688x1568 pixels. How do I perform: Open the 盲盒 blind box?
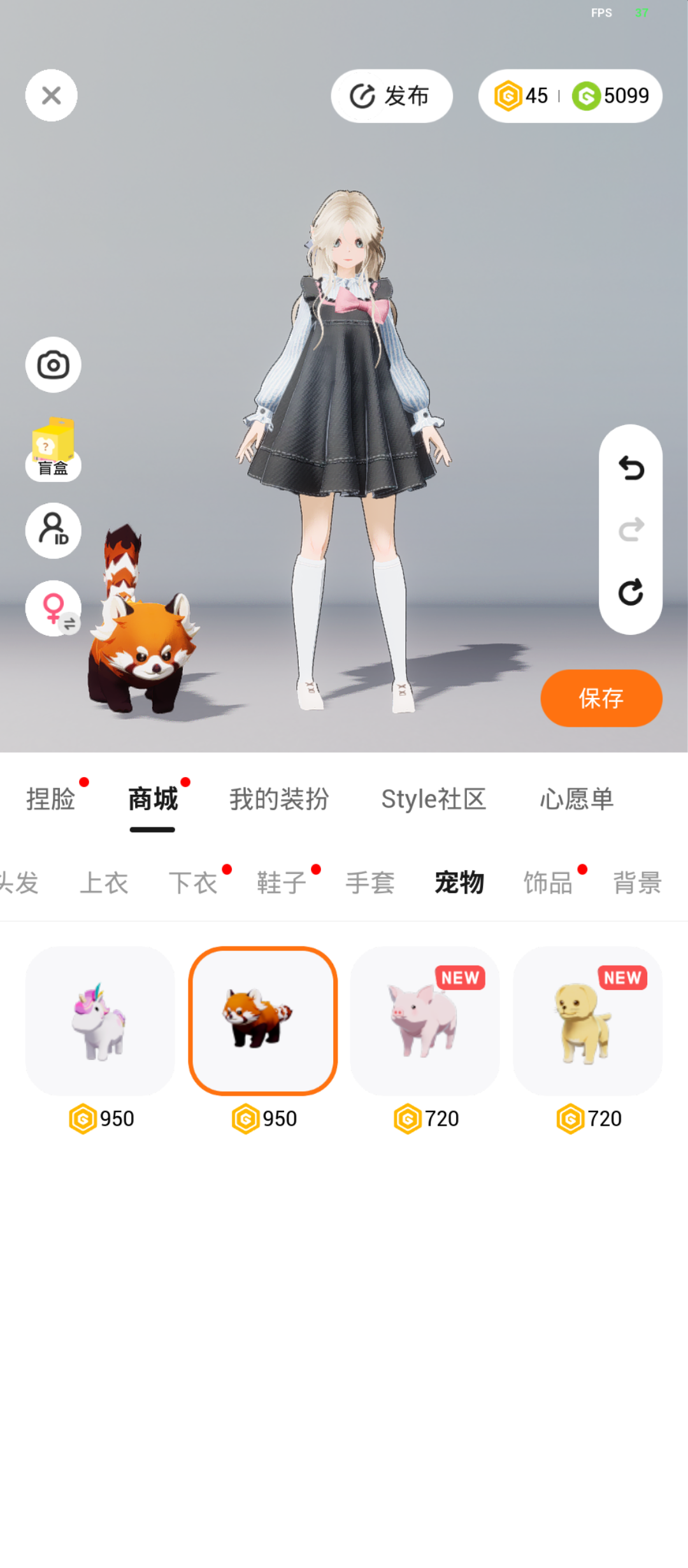[x=53, y=449]
